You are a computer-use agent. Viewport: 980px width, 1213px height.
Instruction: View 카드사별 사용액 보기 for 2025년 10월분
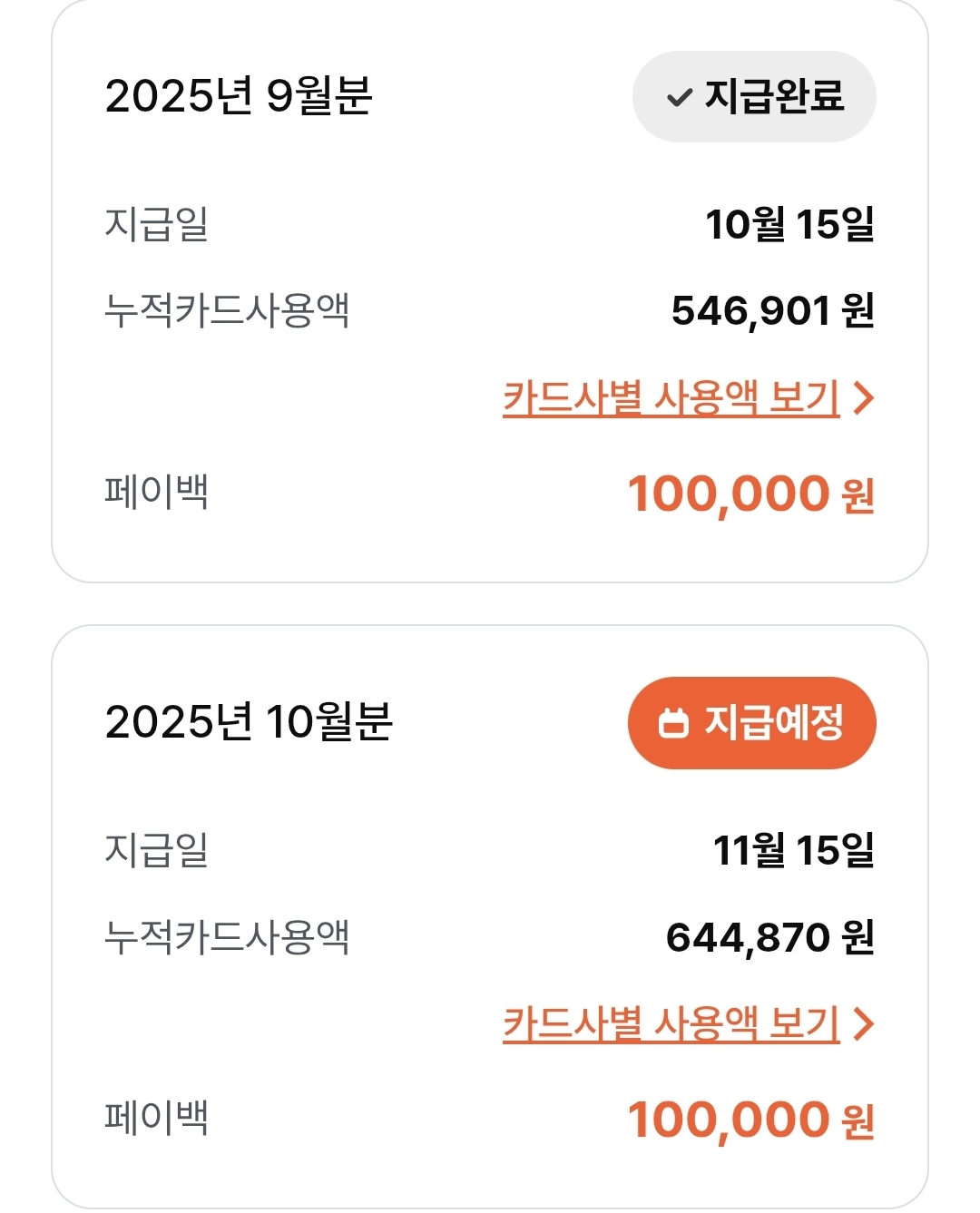[x=687, y=1023]
